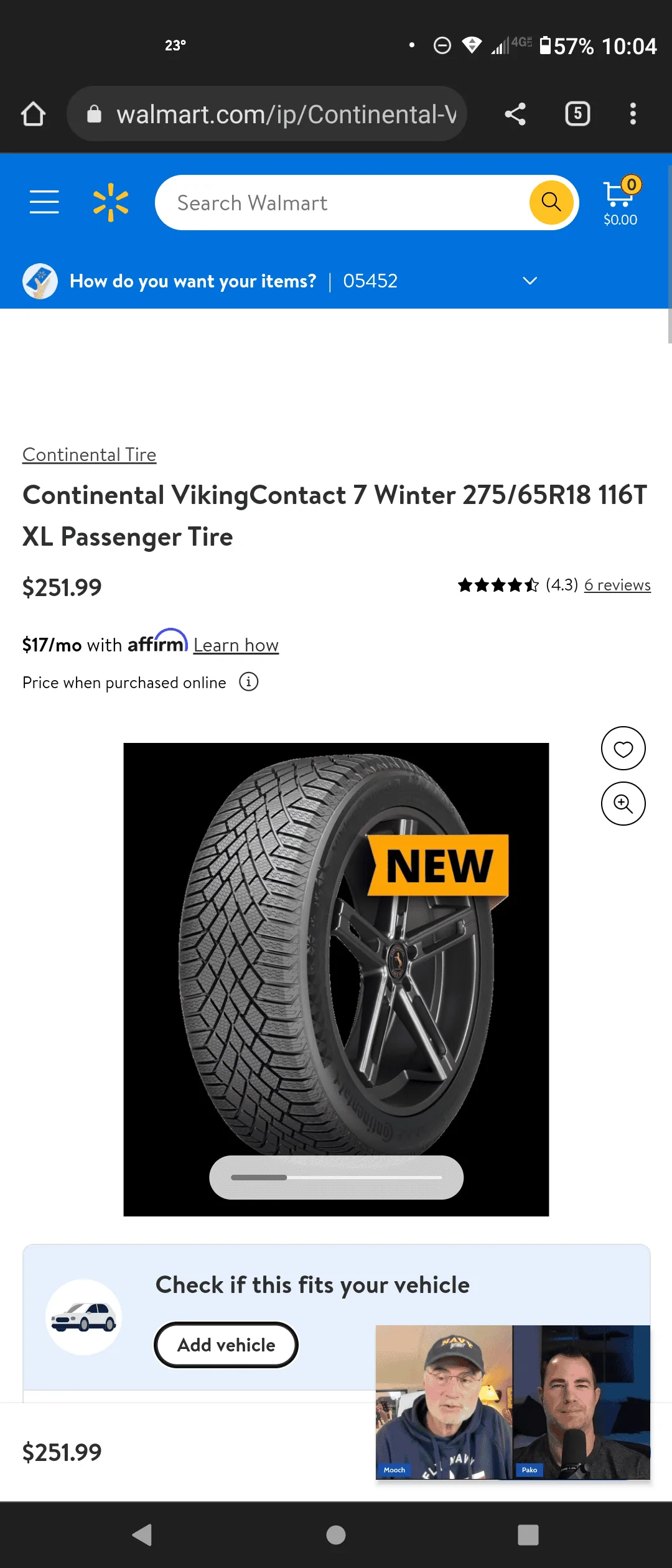Open the browser tab switcher

tap(577, 113)
